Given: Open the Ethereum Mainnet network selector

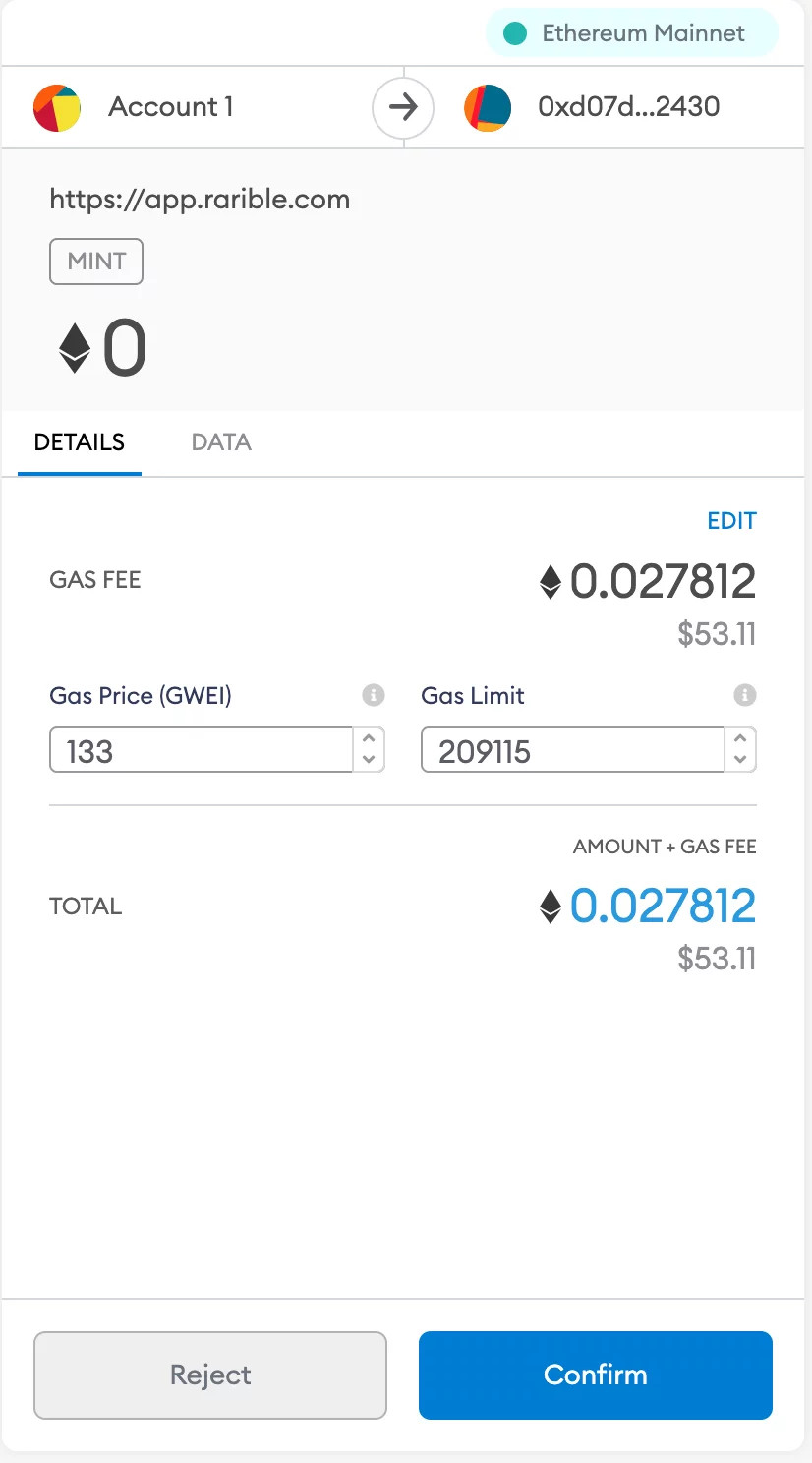Looking at the screenshot, I should tap(631, 33).
